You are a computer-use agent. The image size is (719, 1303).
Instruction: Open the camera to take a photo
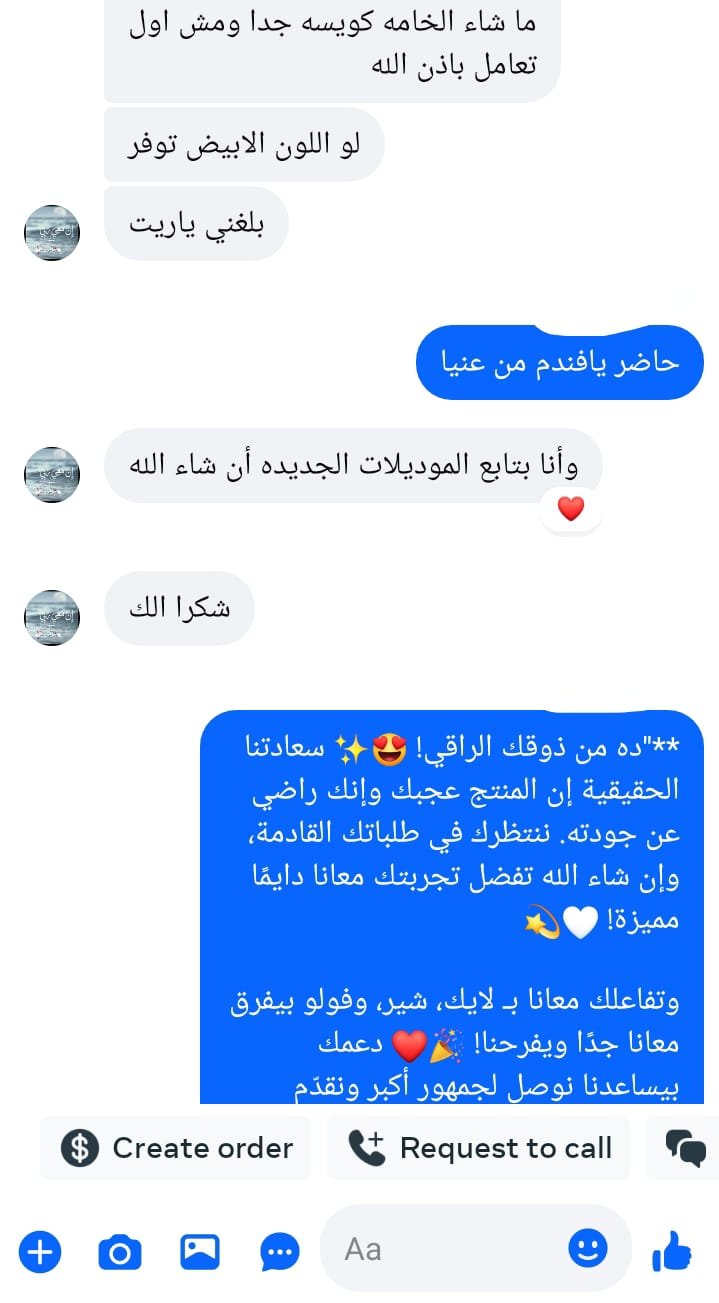point(119,1251)
